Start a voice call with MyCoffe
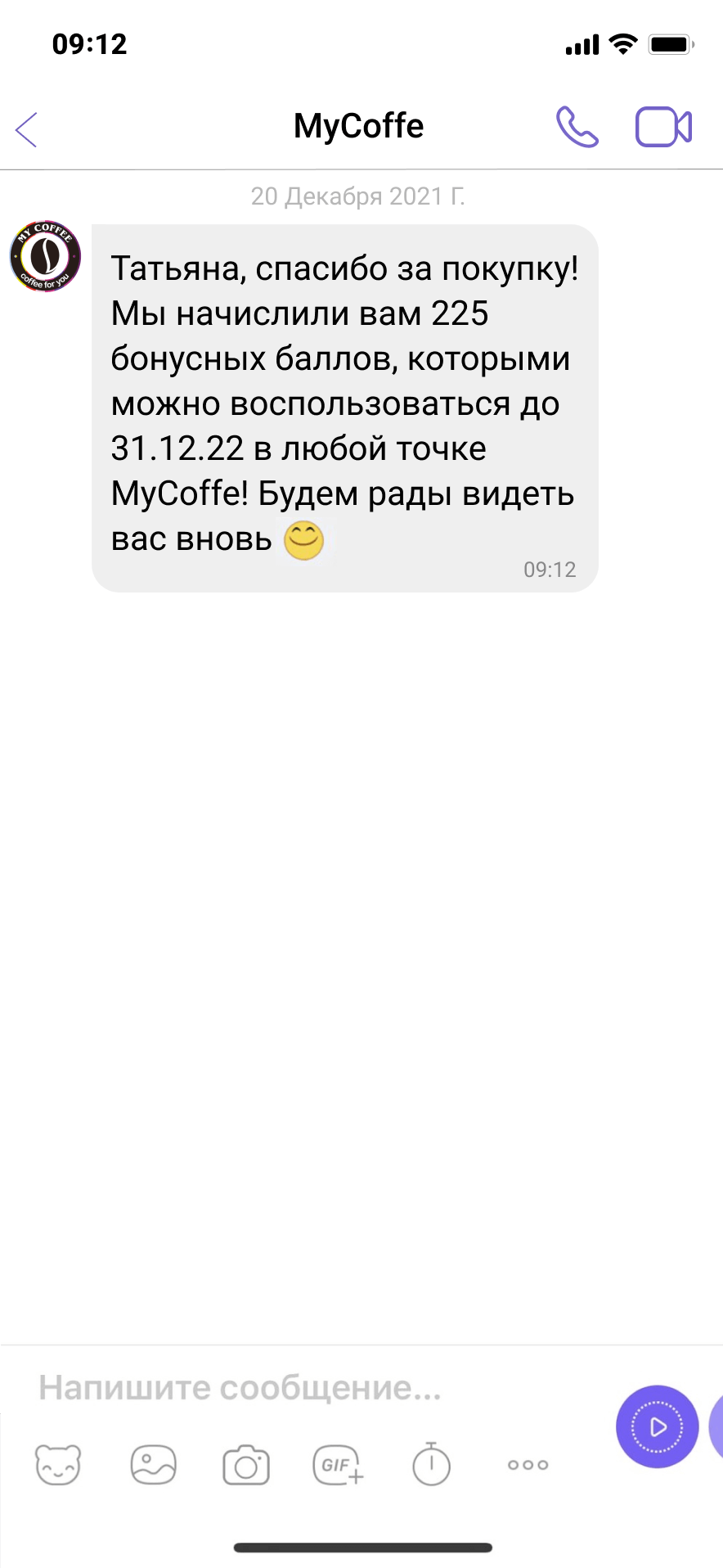Image resolution: width=723 pixels, height=1568 pixels. (x=577, y=127)
